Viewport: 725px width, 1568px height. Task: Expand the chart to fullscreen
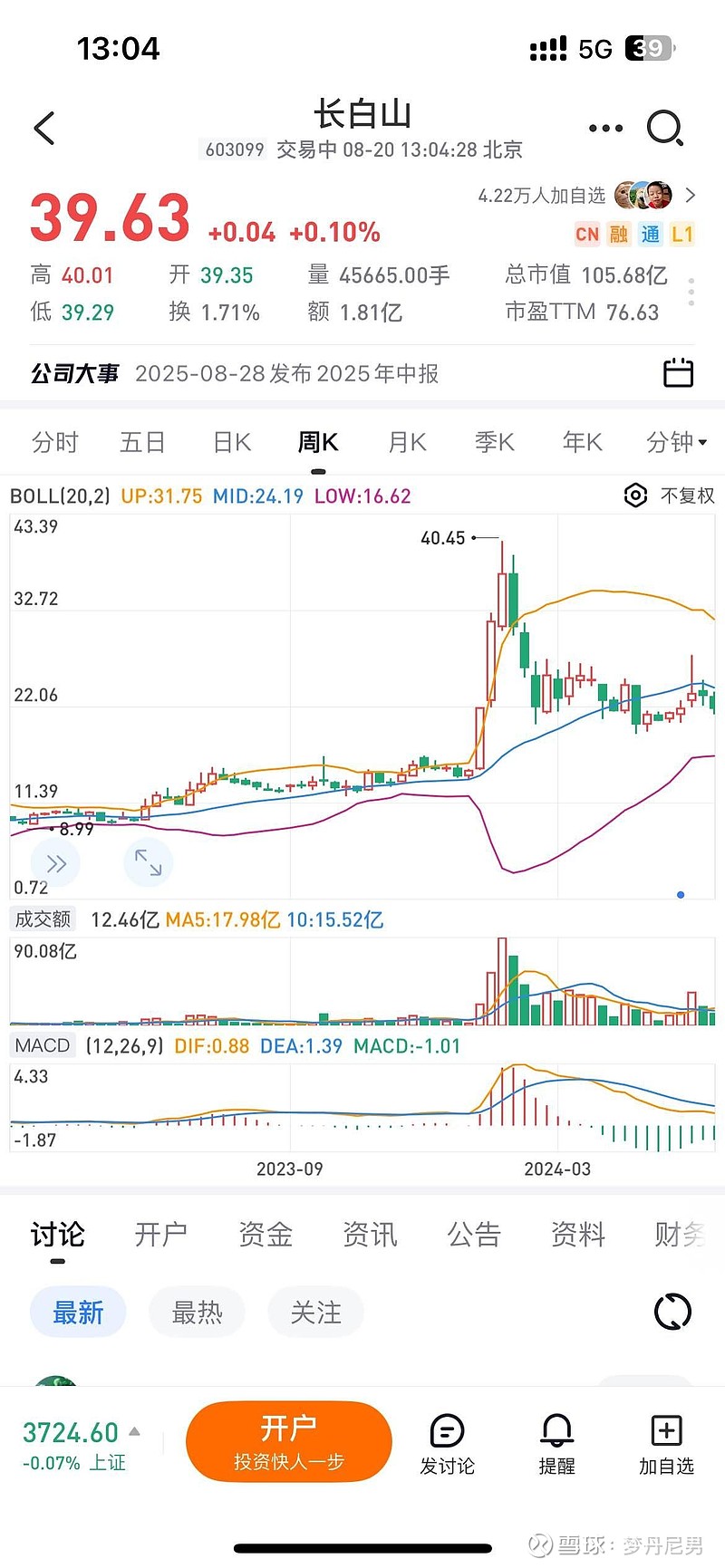[x=149, y=862]
